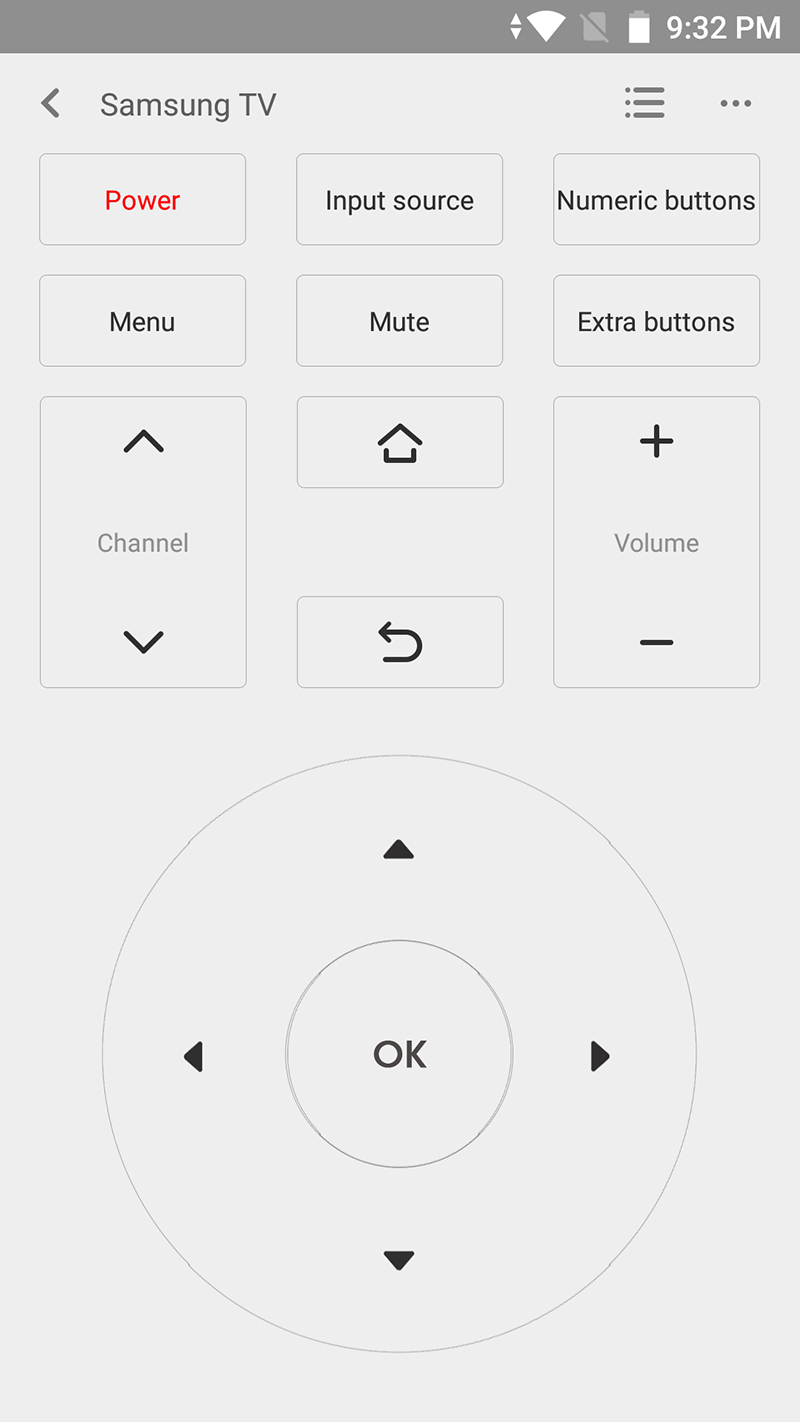800x1422 pixels.
Task: Tap the D-pad right arrow
Action: click(600, 1056)
